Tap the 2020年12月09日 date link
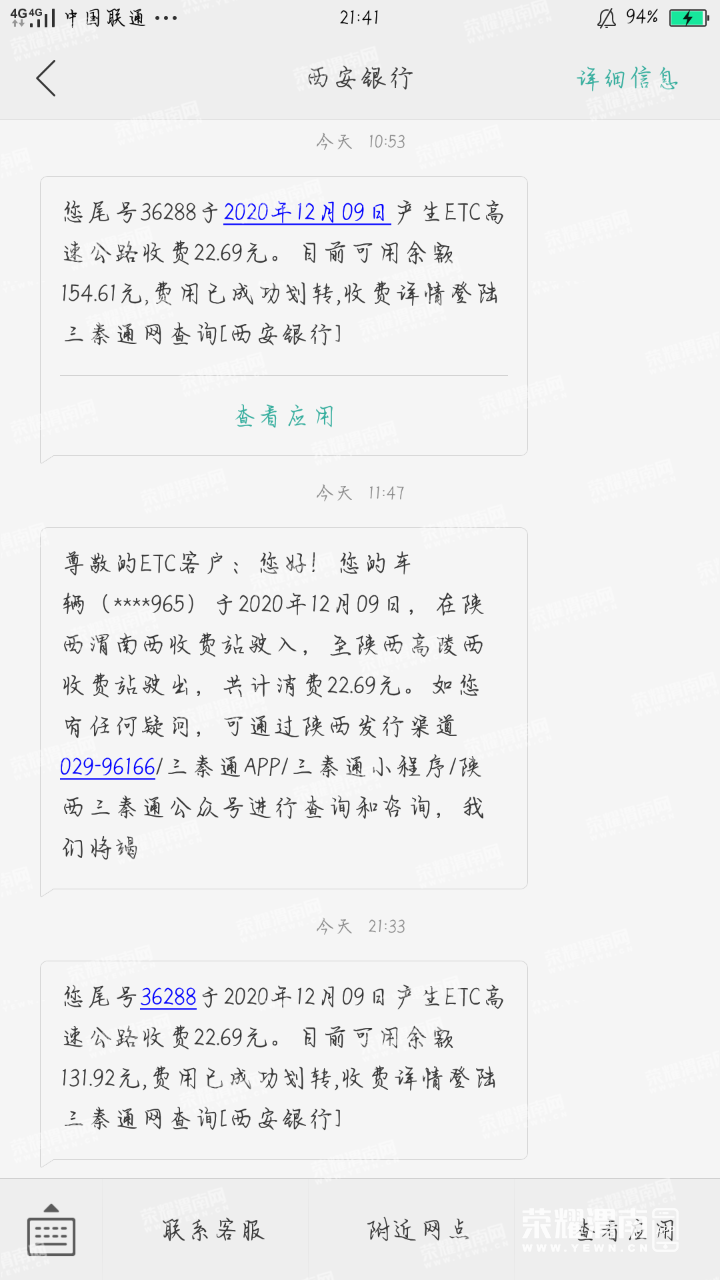The width and height of the screenshot is (720, 1280). 306,213
